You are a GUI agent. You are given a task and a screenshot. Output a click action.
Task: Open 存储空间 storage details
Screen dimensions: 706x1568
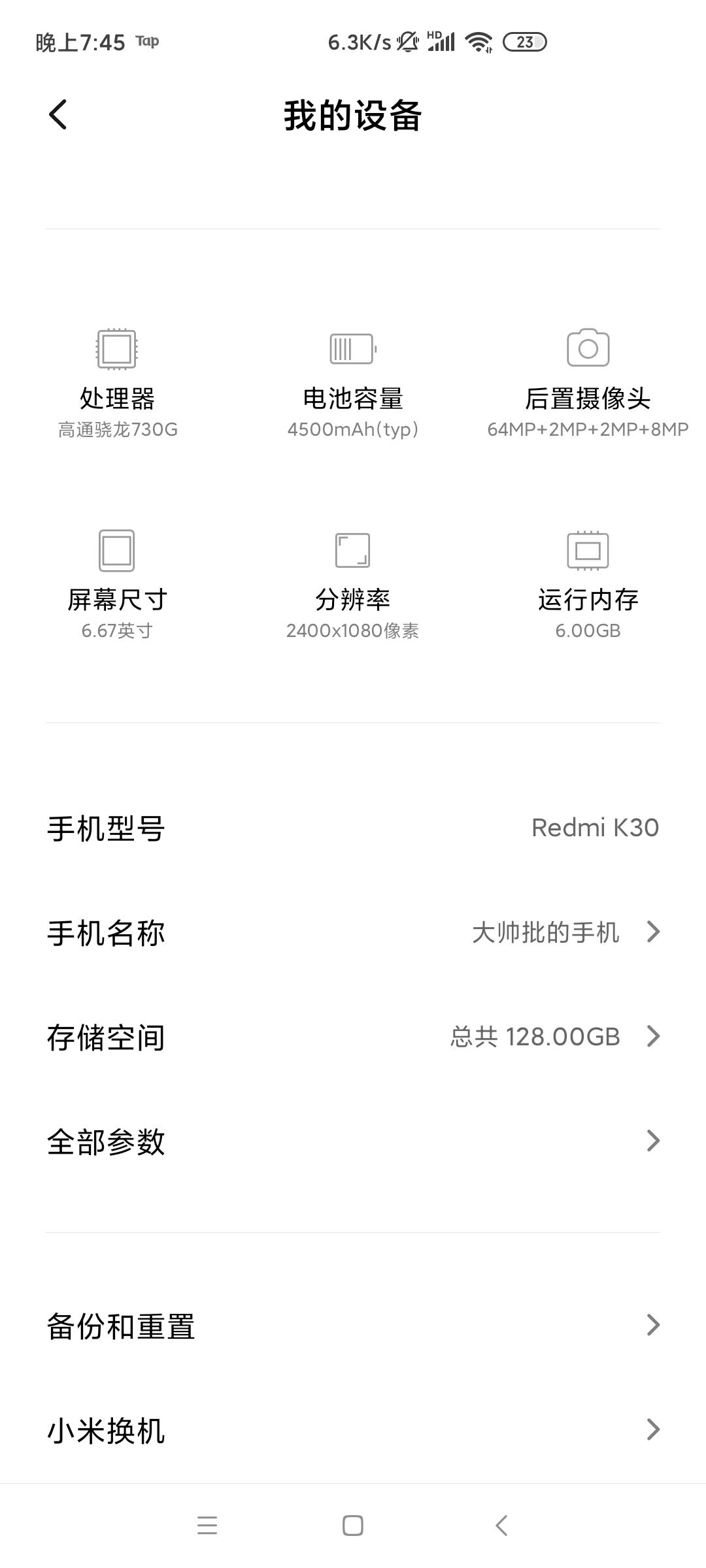pyautogui.click(x=353, y=1037)
